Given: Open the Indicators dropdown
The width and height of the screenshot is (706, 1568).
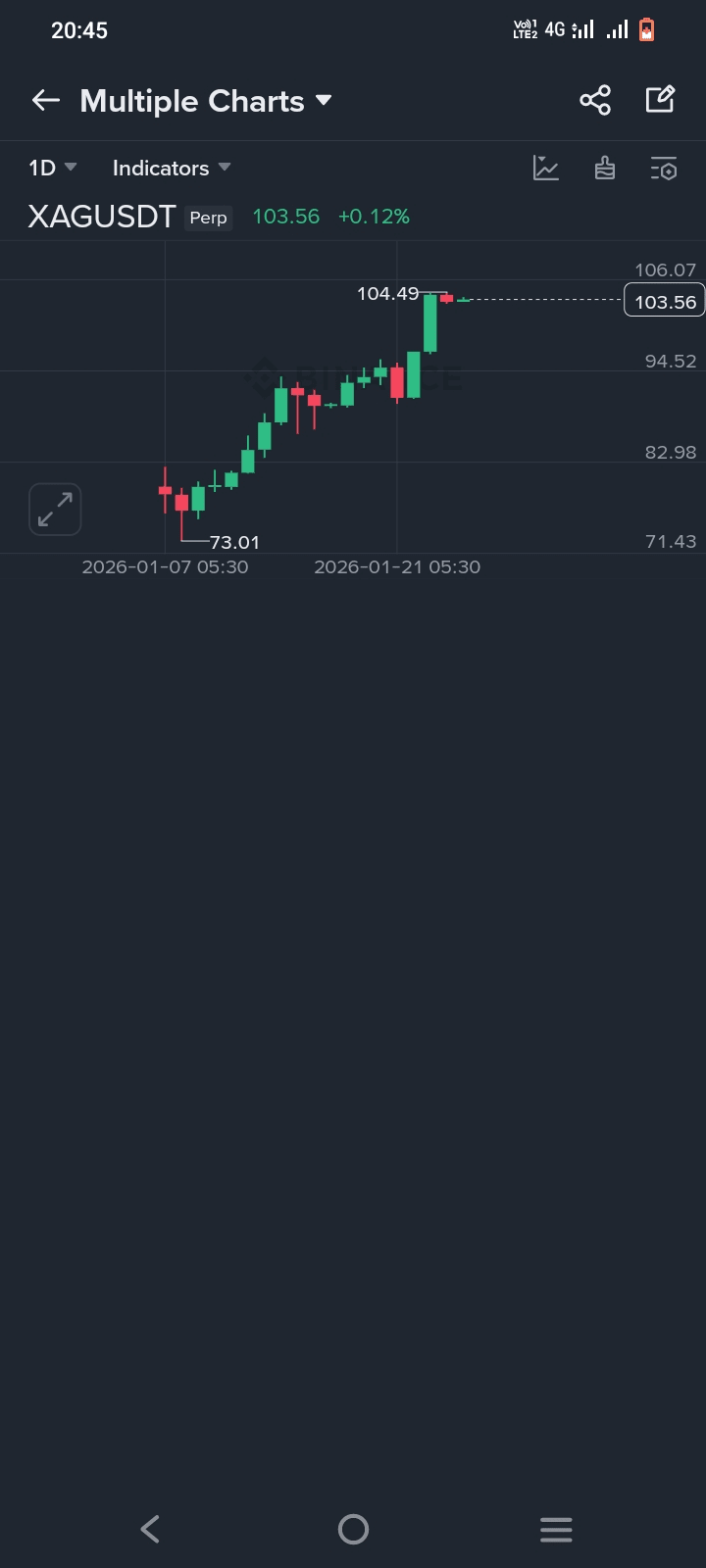Looking at the screenshot, I should click(x=172, y=168).
